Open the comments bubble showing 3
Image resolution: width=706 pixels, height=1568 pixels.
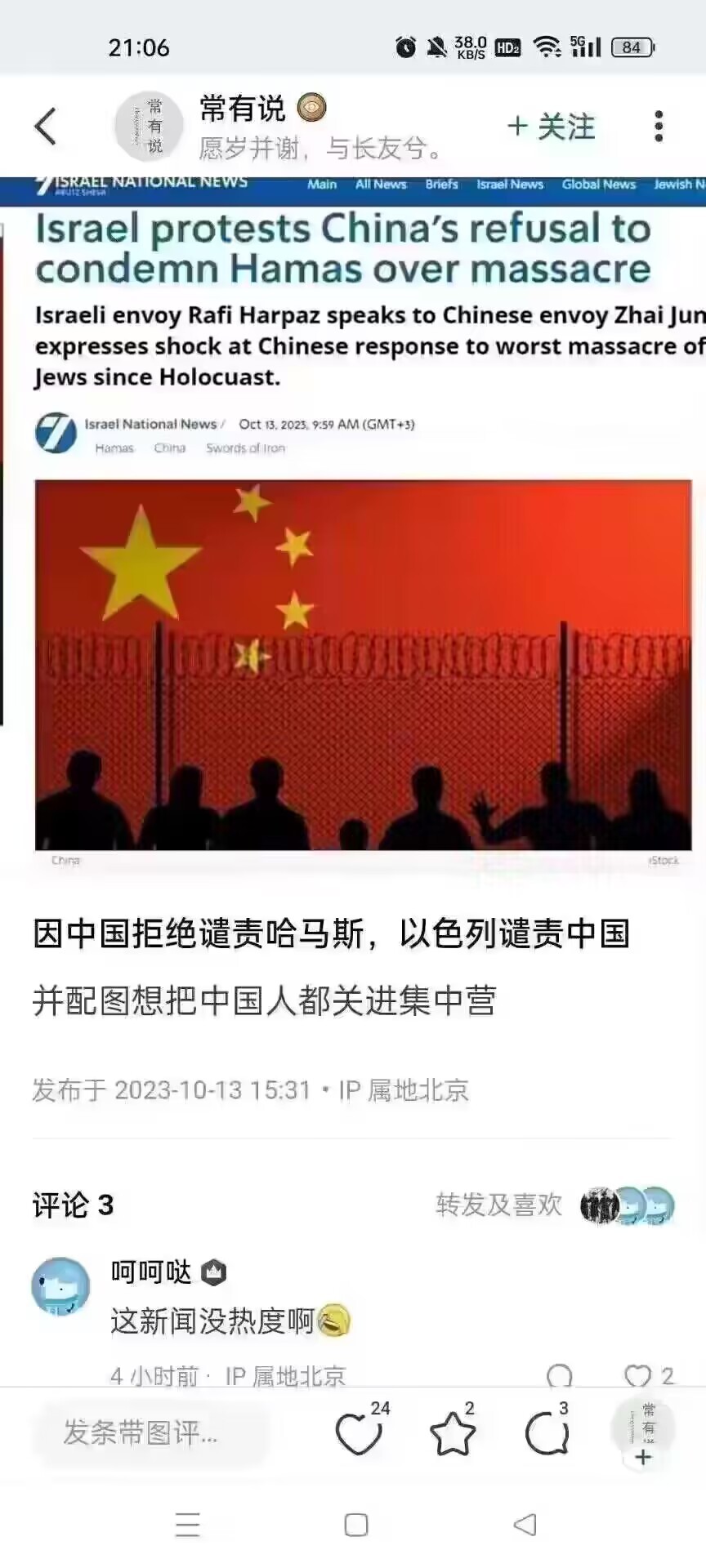pos(547,1430)
